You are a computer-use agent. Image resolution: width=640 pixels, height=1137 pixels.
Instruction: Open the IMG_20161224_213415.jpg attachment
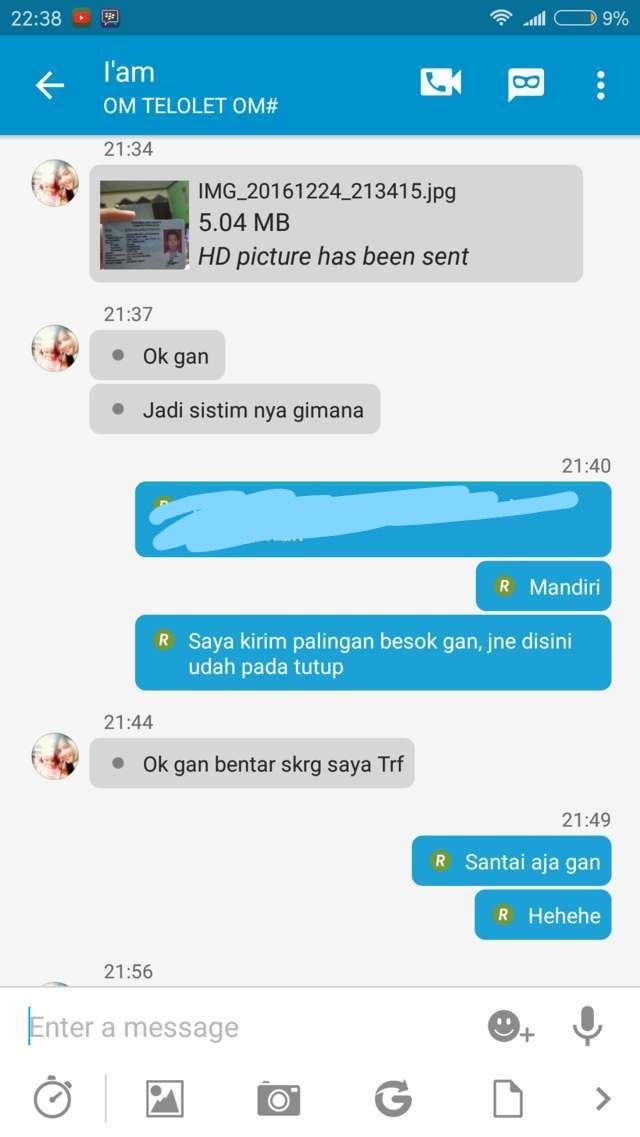pos(336,223)
